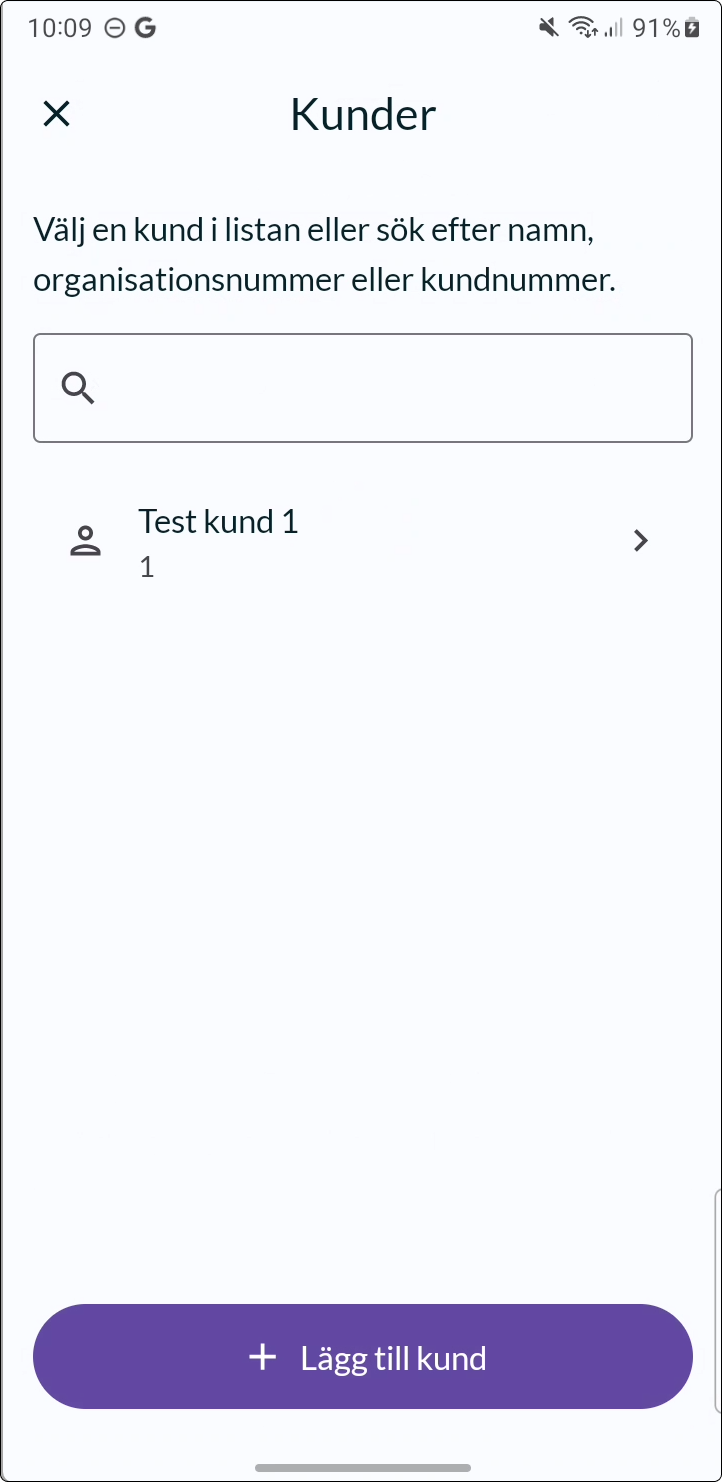Tap the customer search field

tap(363, 388)
